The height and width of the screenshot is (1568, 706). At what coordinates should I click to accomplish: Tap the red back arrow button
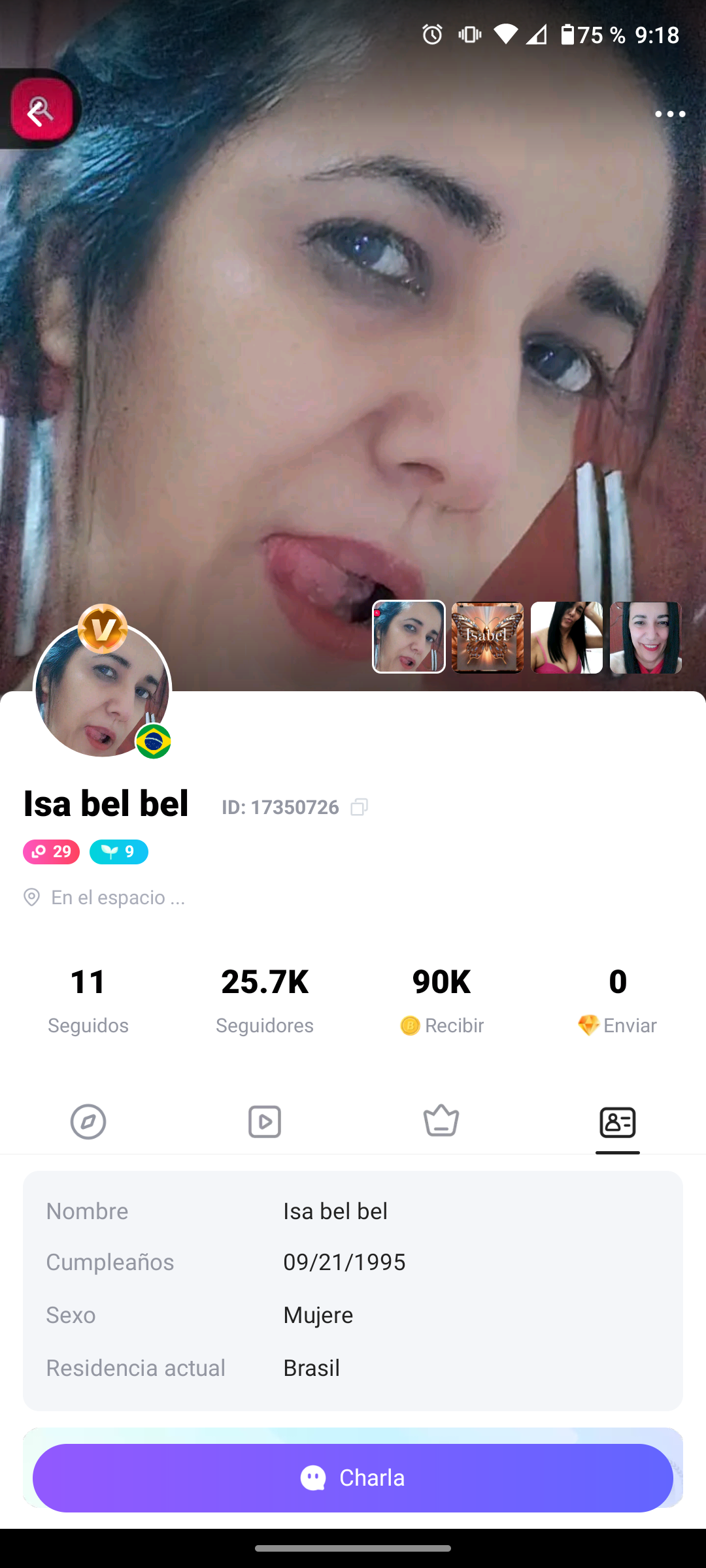(41, 108)
